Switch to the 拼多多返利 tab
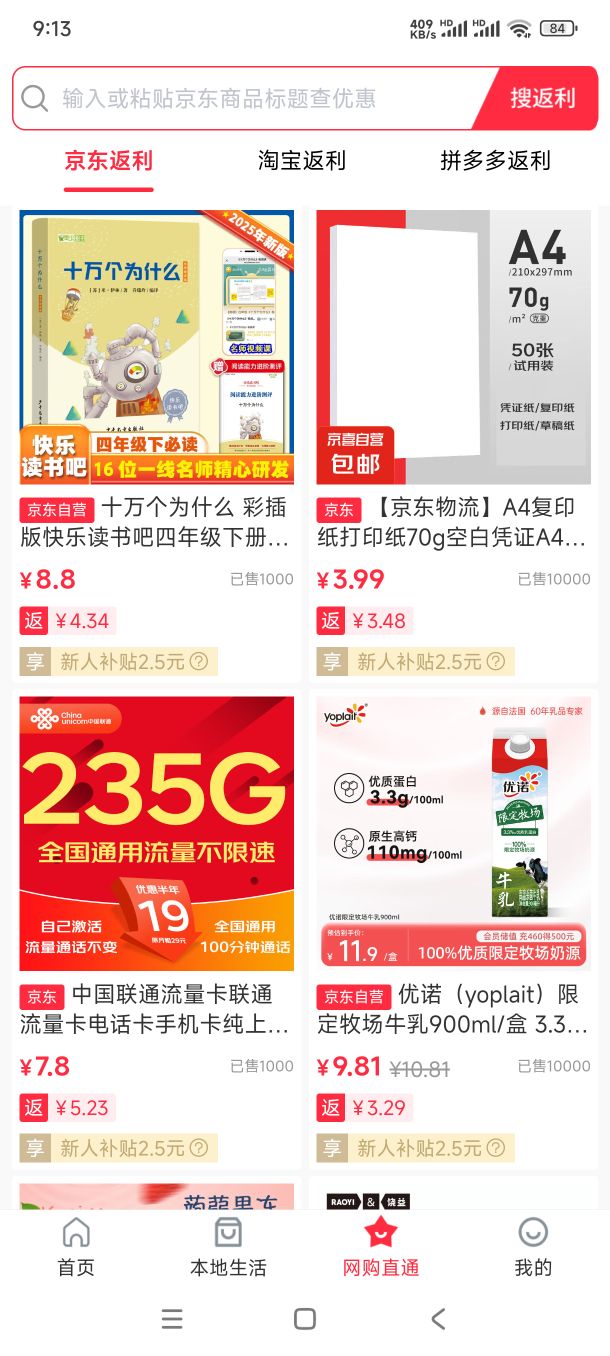Viewport: 610px width, 1356px height. click(x=495, y=161)
